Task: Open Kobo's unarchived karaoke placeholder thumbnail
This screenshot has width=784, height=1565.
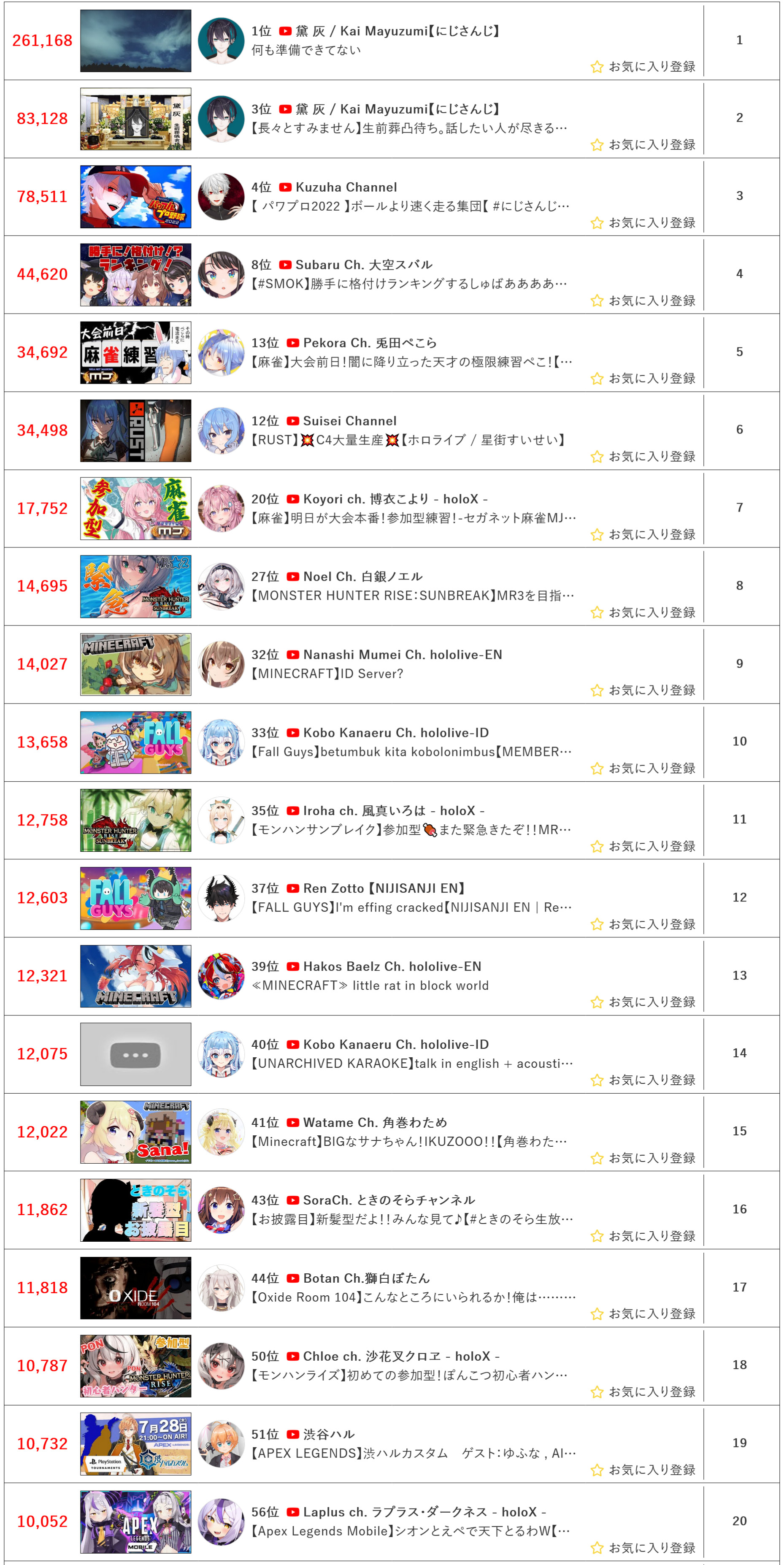Action: pyautogui.click(x=135, y=1055)
